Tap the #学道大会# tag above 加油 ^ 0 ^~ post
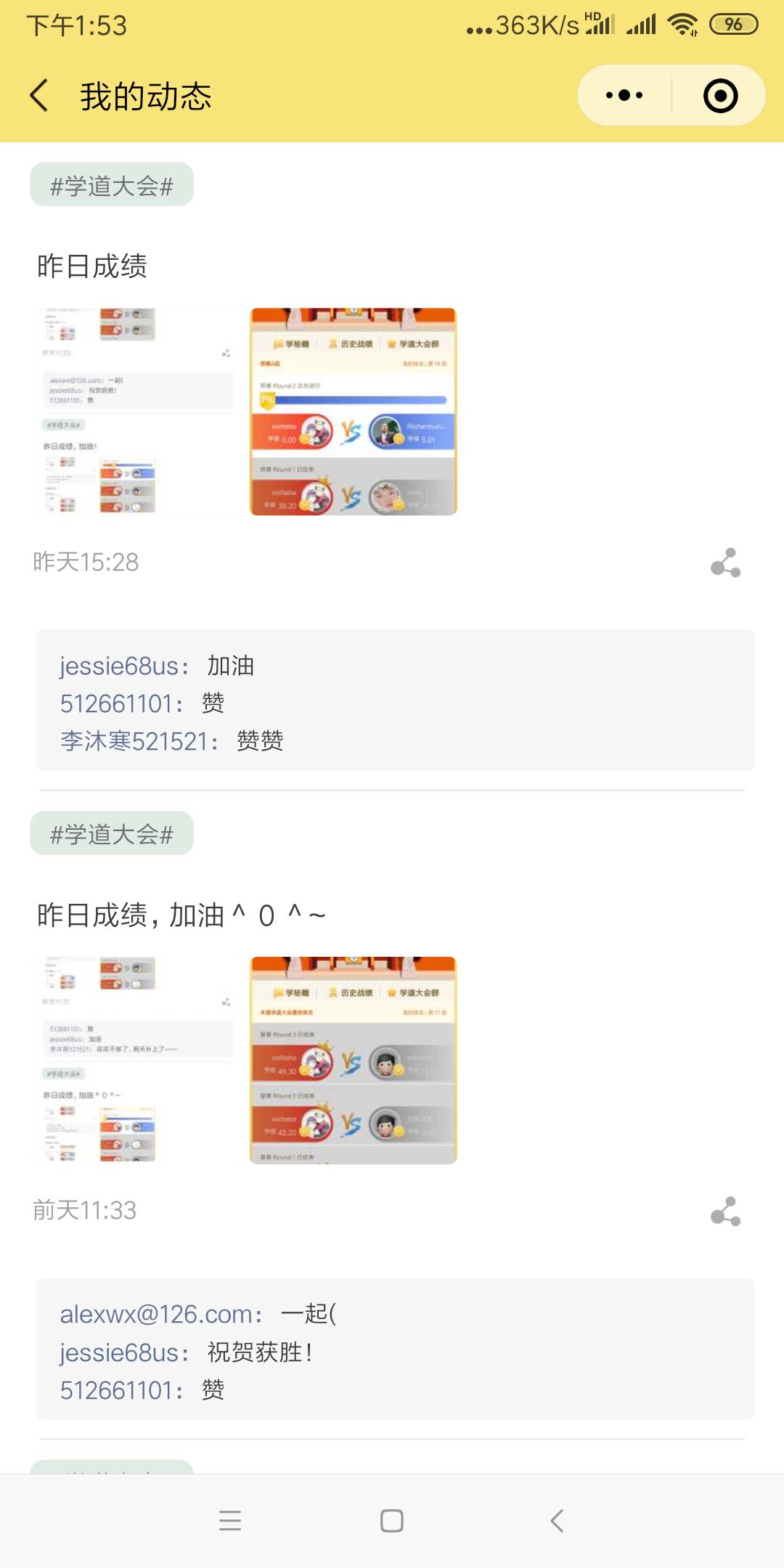Image resolution: width=784 pixels, height=1568 pixels. click(x=112, y=833)
